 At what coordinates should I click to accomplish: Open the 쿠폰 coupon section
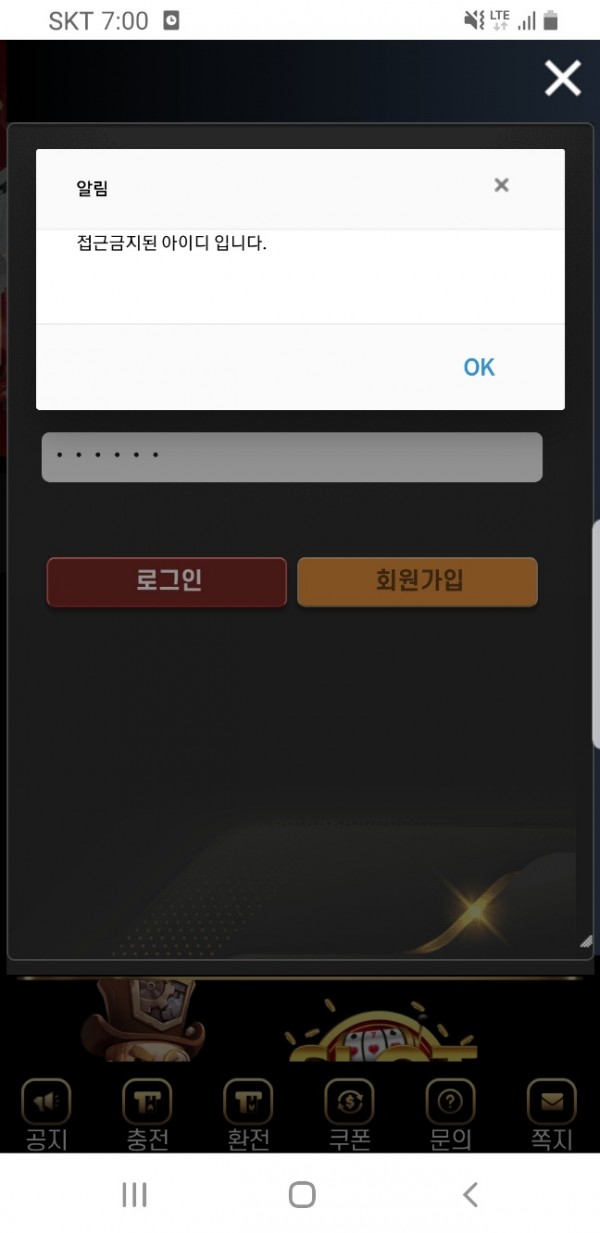pos(349,1113)
